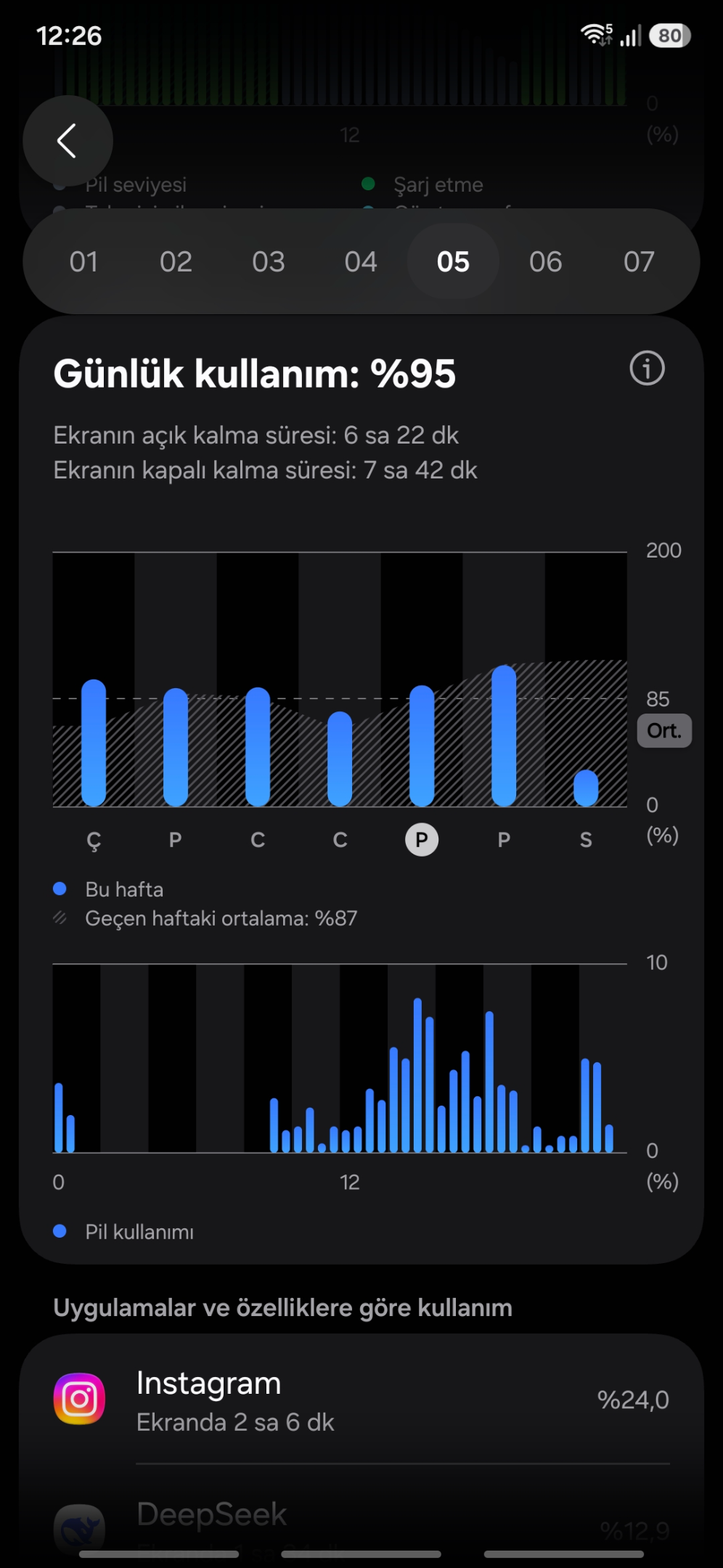The image size is (723, 1568).
Task: Switch to day 07
Action: point(639,261)
